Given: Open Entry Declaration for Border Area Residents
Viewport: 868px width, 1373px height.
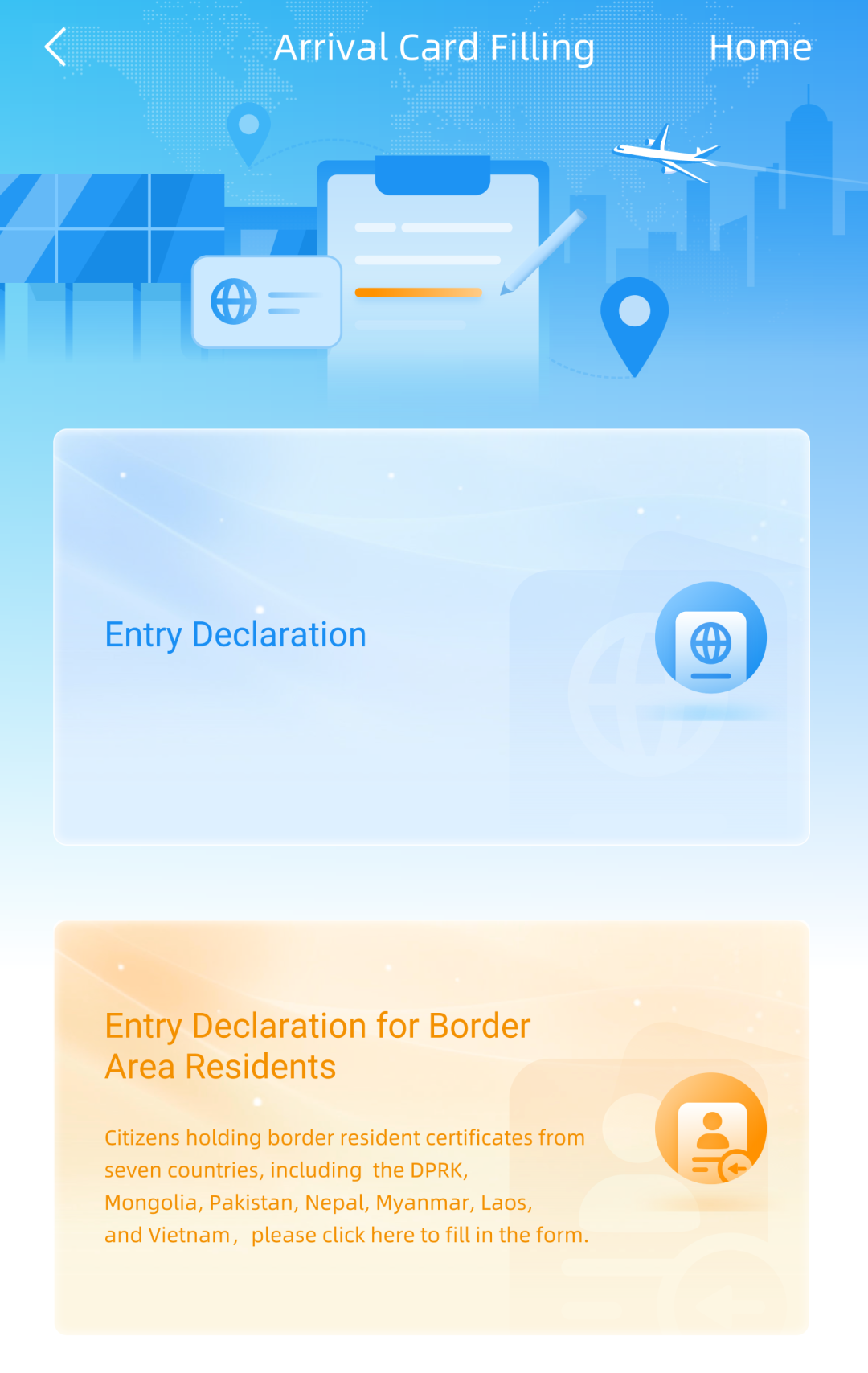Looking at the screenshot, I should (432, 1125).
